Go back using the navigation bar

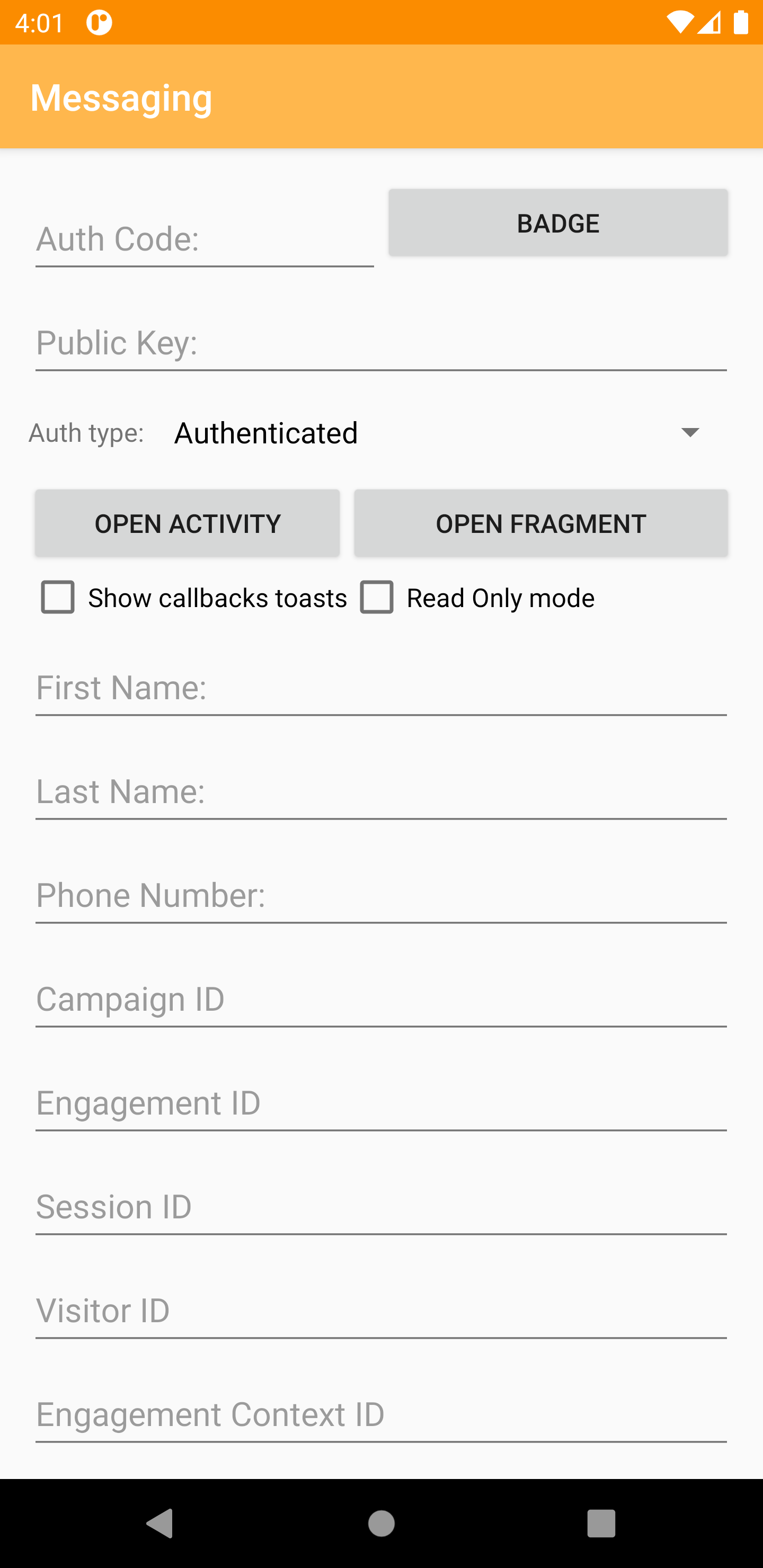coord(160,1524)
